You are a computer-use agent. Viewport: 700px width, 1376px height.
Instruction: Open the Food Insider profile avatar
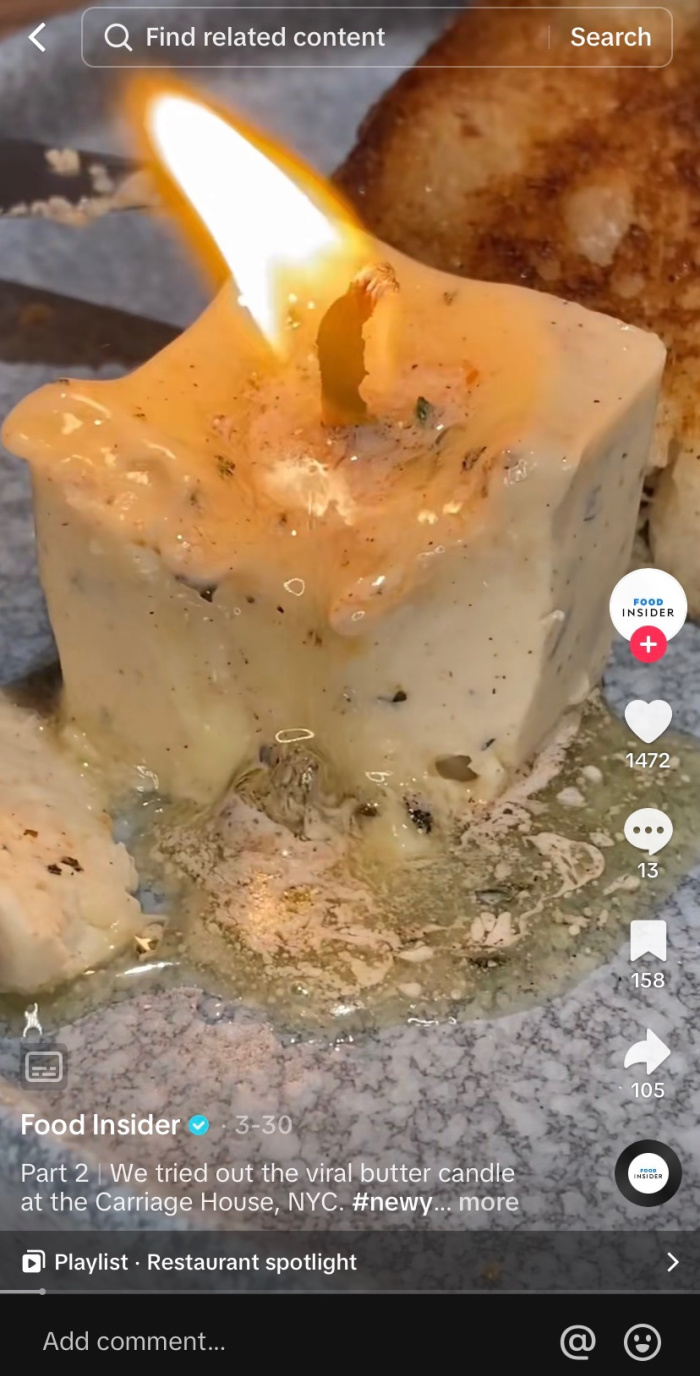tap(648, 607)
